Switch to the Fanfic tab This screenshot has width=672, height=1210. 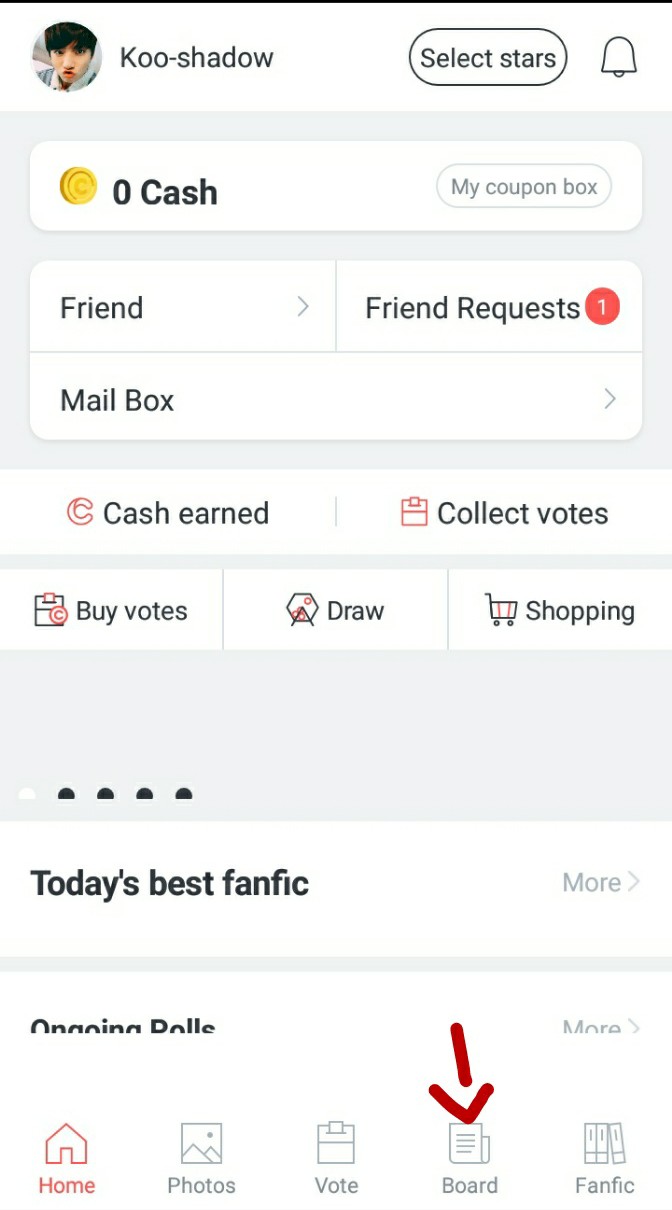(604, 1158)
